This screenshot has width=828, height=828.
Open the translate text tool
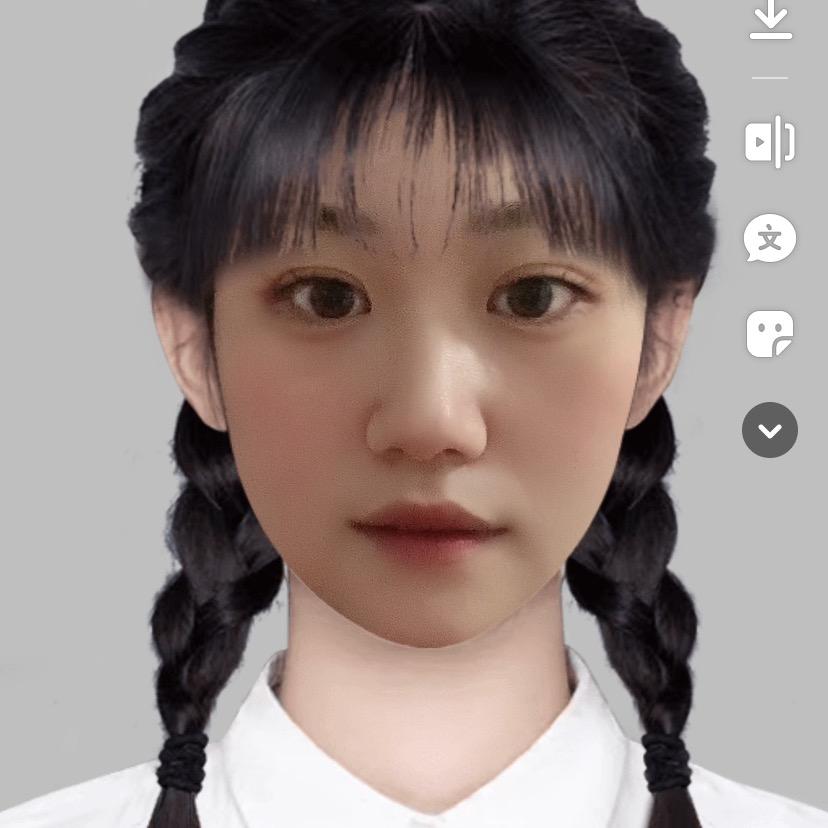pos(770,239)
